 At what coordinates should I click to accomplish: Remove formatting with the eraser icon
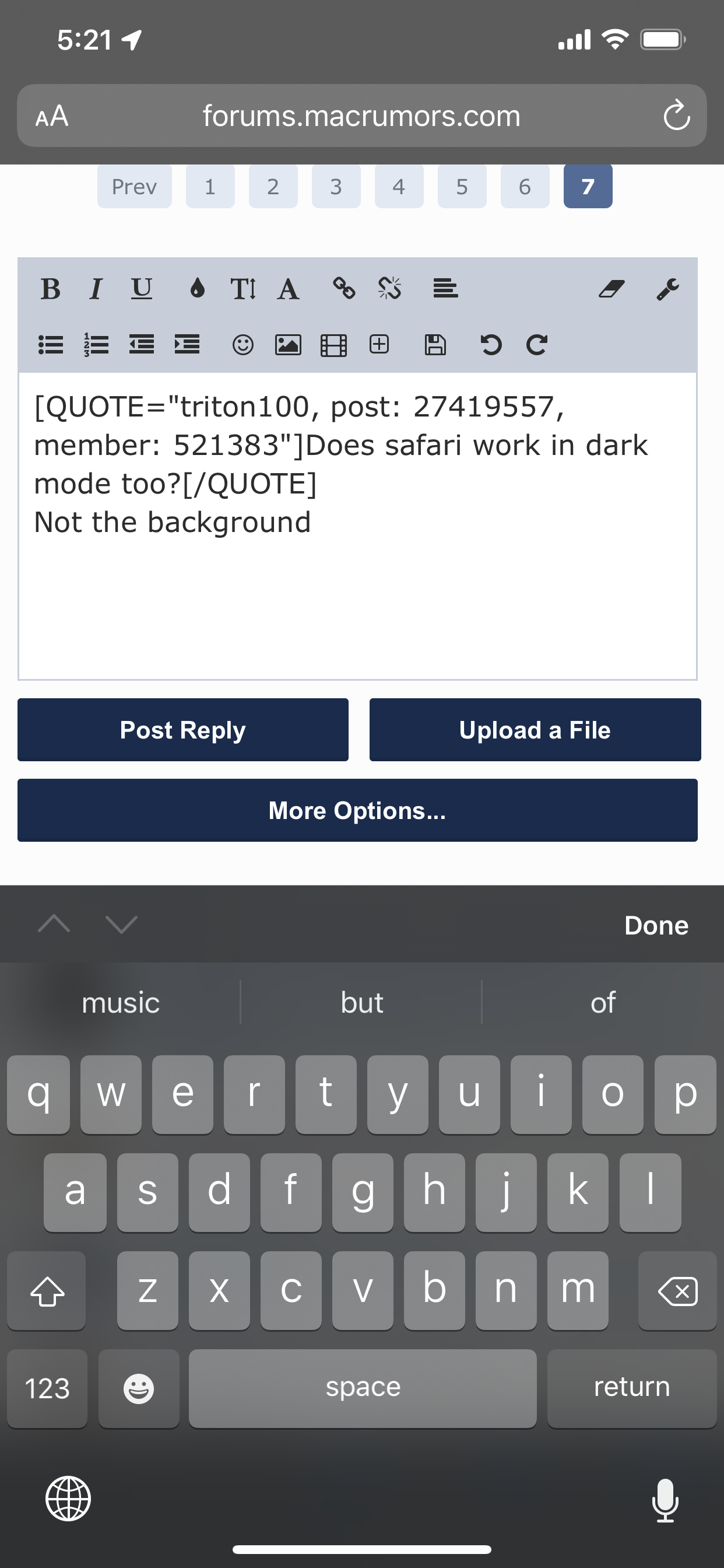[611, 289]
